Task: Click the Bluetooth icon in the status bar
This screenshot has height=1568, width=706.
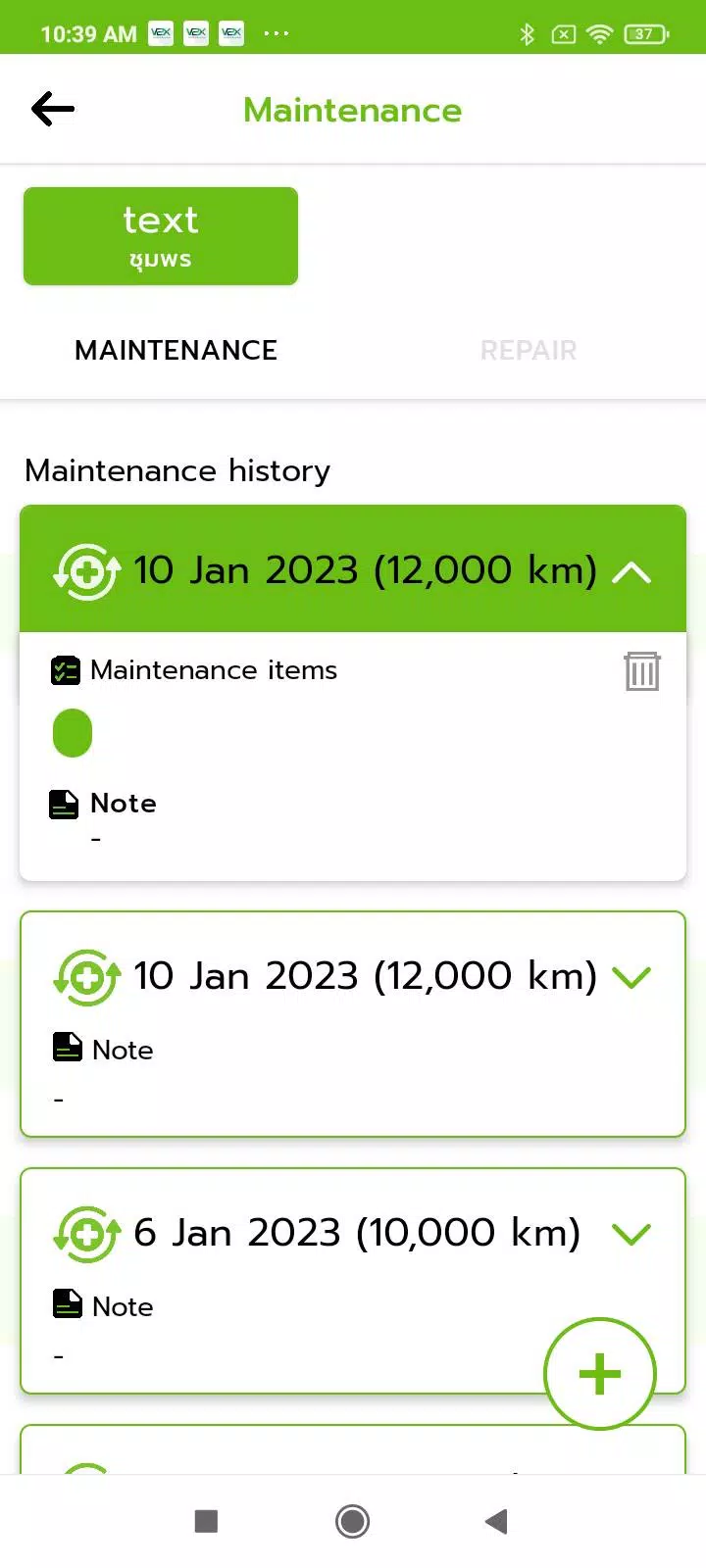Action: (x=528, y=33)
